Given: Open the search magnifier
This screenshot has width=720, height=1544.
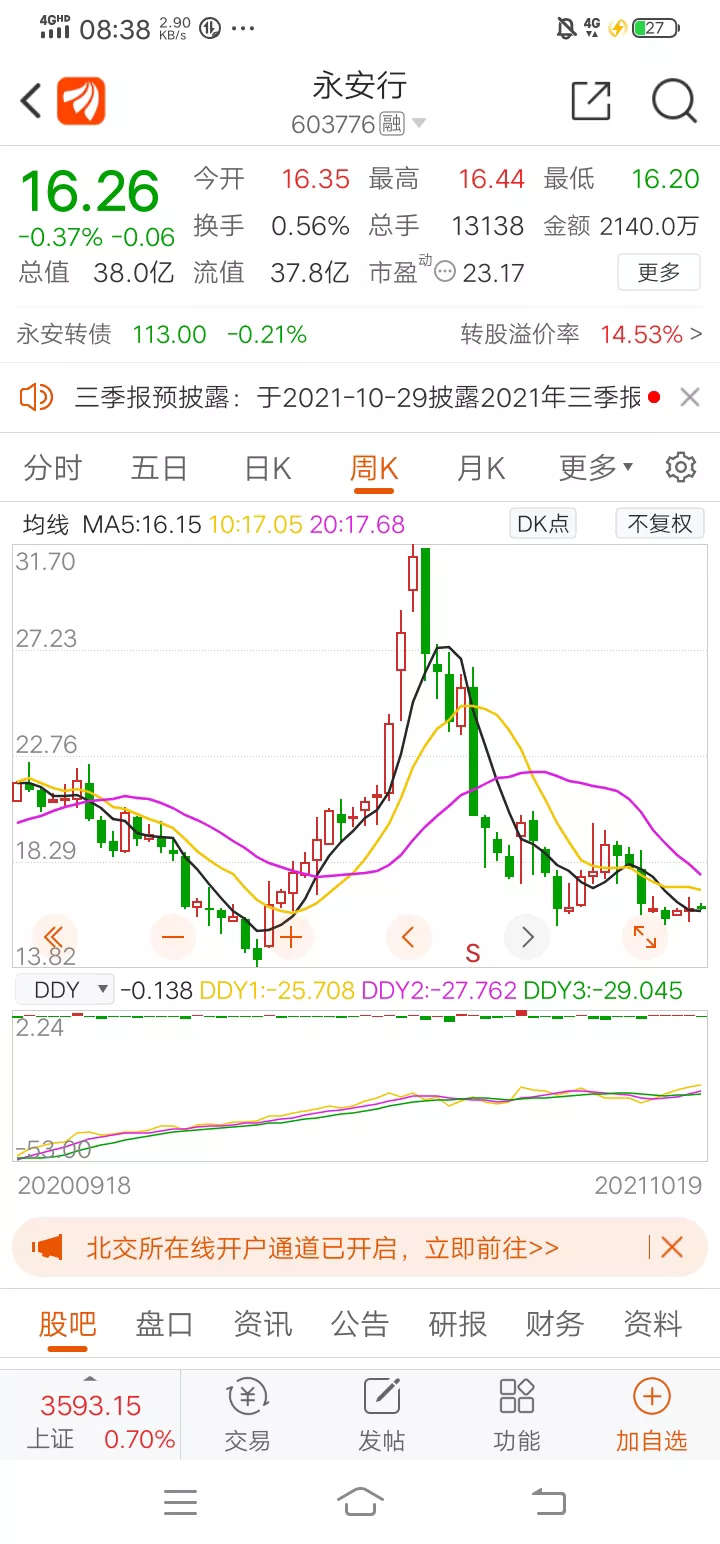Looking at the screenshot, I should pyautogui.click(x=674, y=101).
